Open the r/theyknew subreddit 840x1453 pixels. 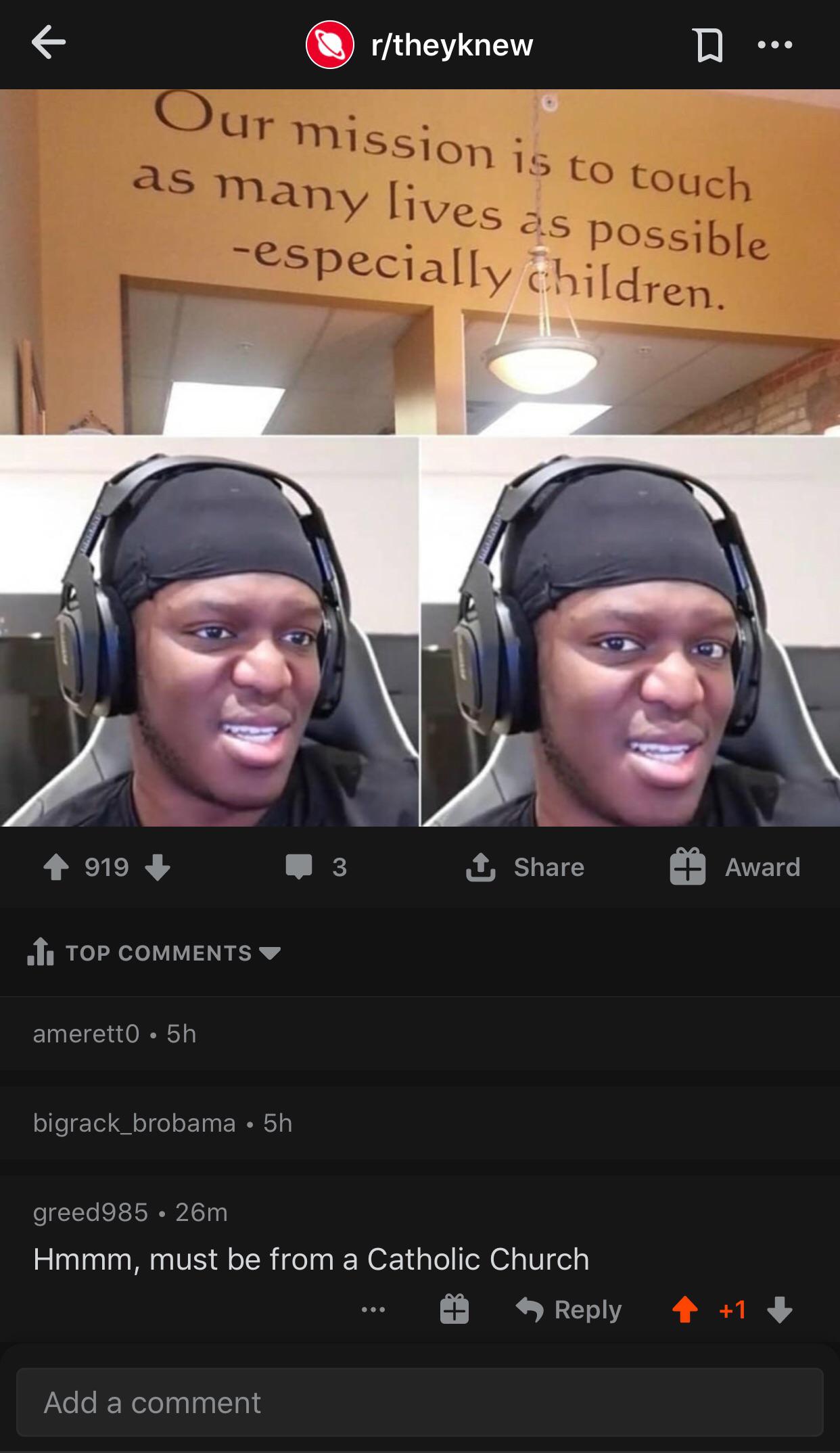451,45
